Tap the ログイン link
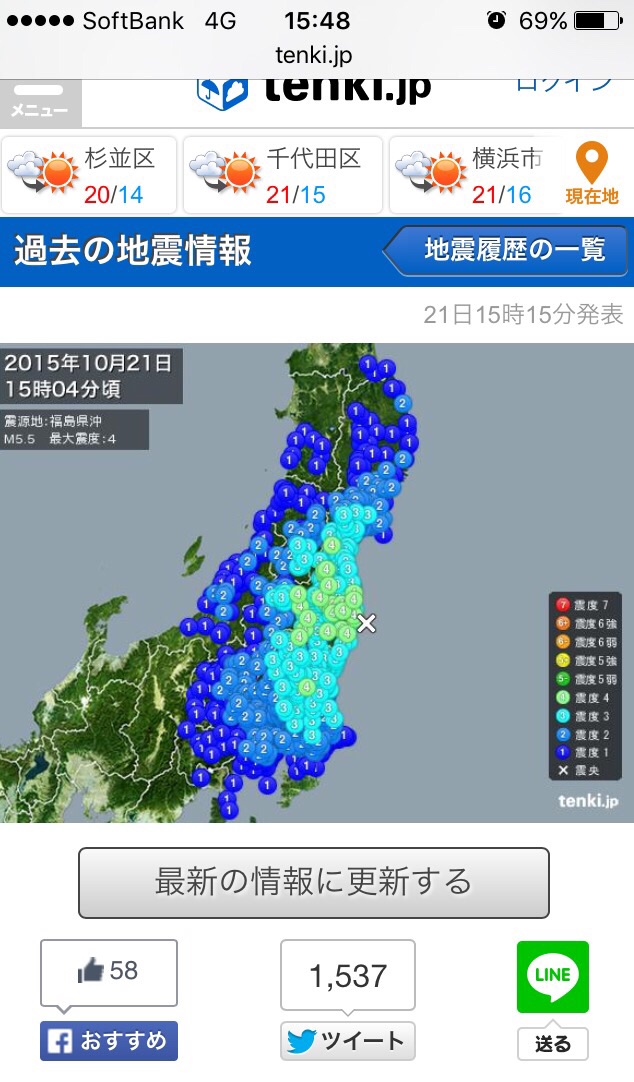 click(x=563, y=84)
